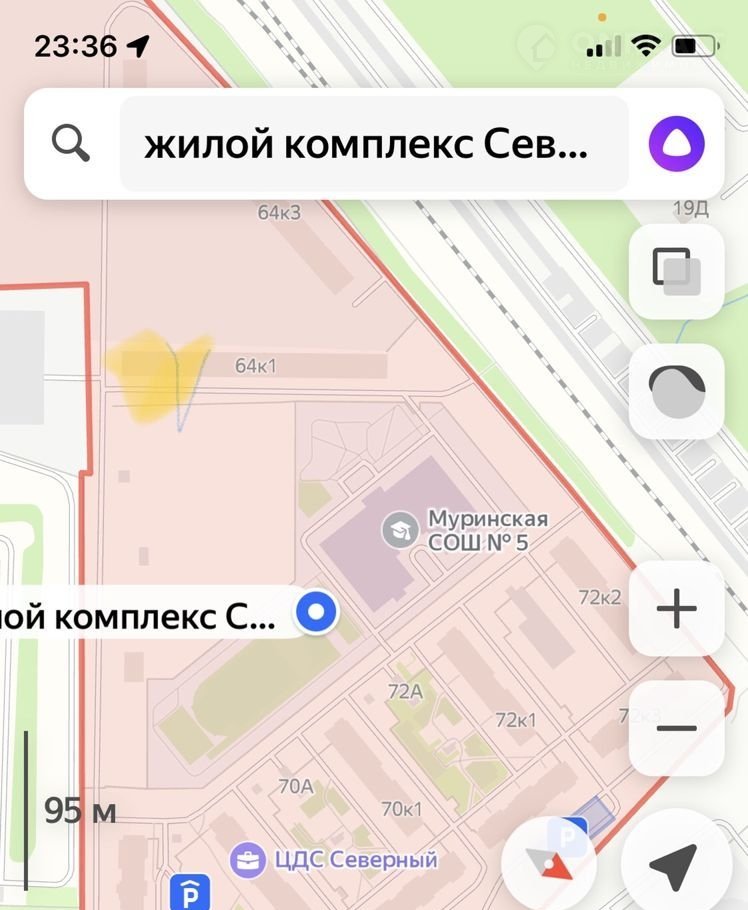The image size is (748, 910).
Task: Tap the search field with жилой комплекс query
Action: (x=374, y=146)
